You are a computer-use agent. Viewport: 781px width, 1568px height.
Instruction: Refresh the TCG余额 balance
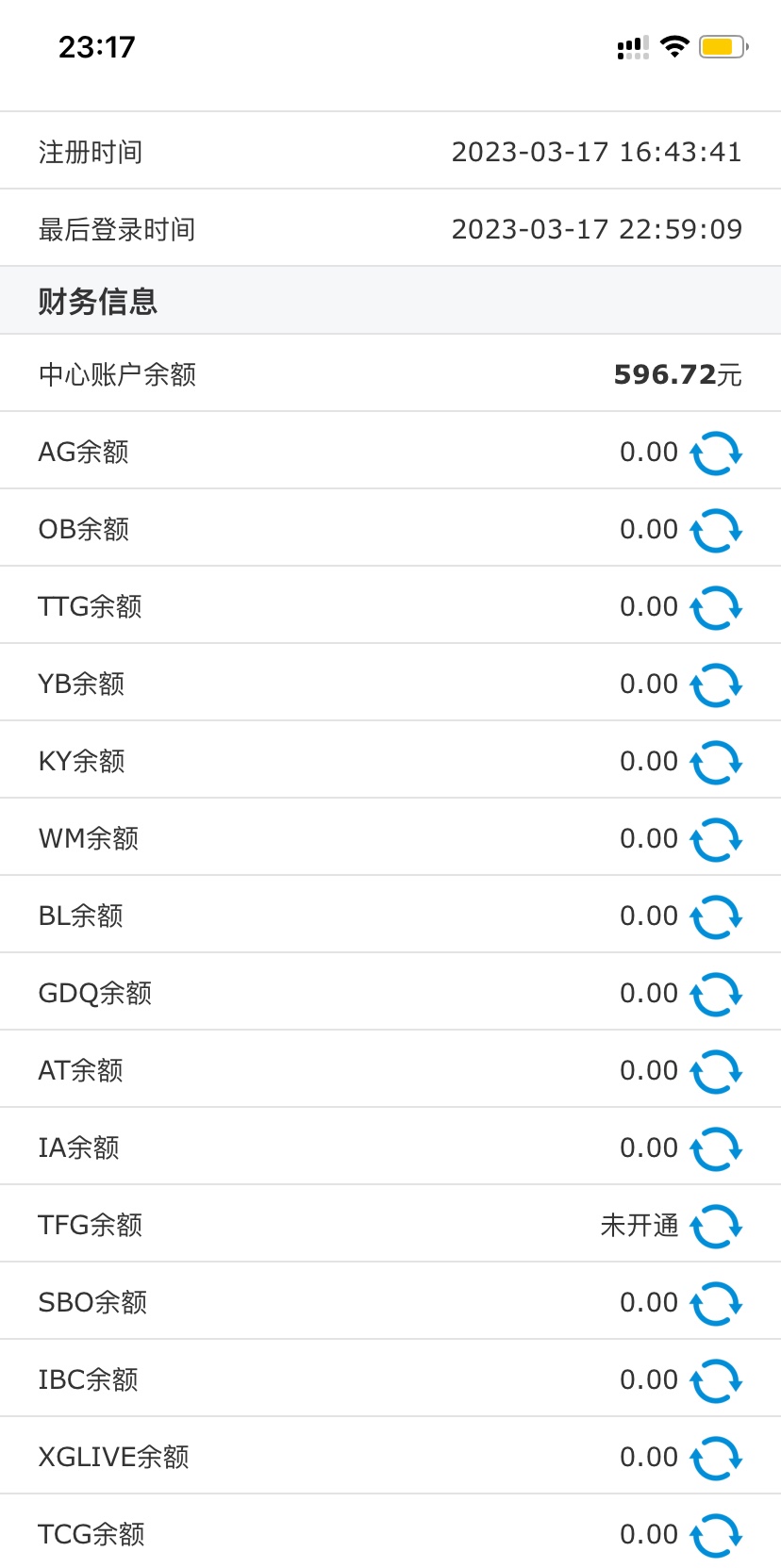click(x=716, y=1536)
